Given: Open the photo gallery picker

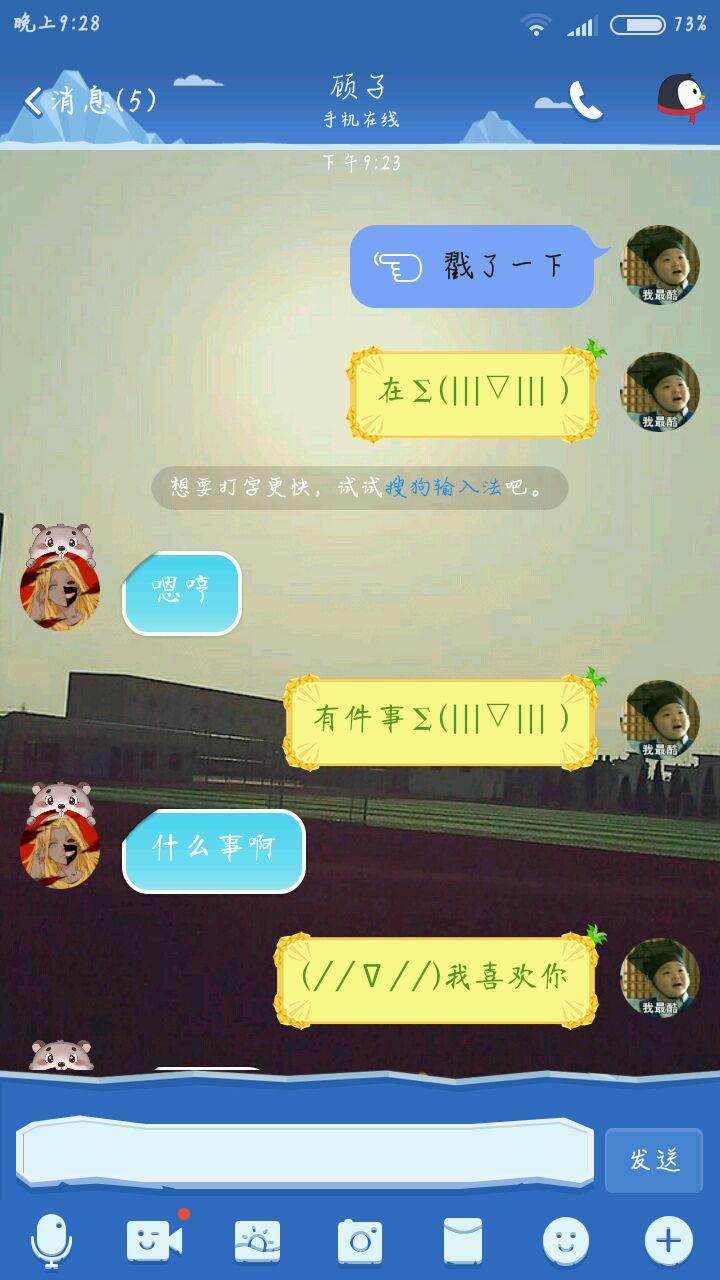Looking at the screenshot, I should [257, 1241].
